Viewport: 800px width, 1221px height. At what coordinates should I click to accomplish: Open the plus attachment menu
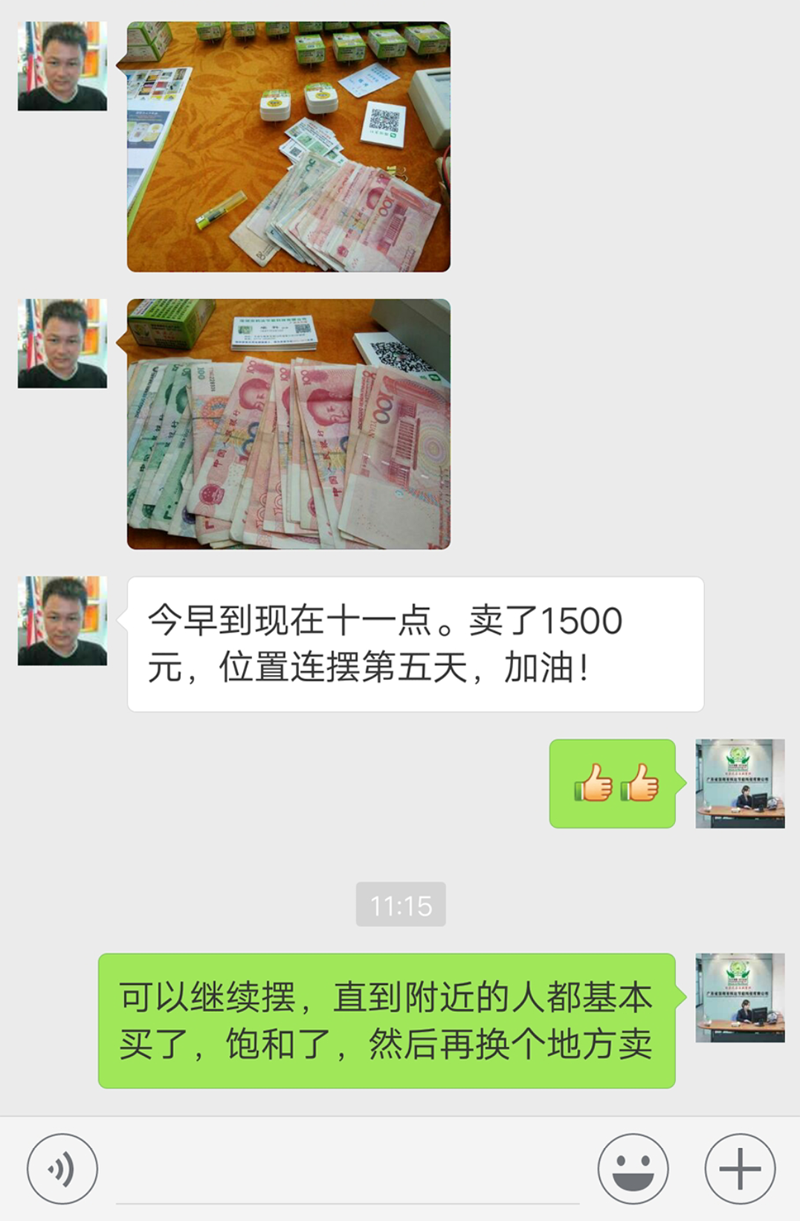coord(740,1168)
